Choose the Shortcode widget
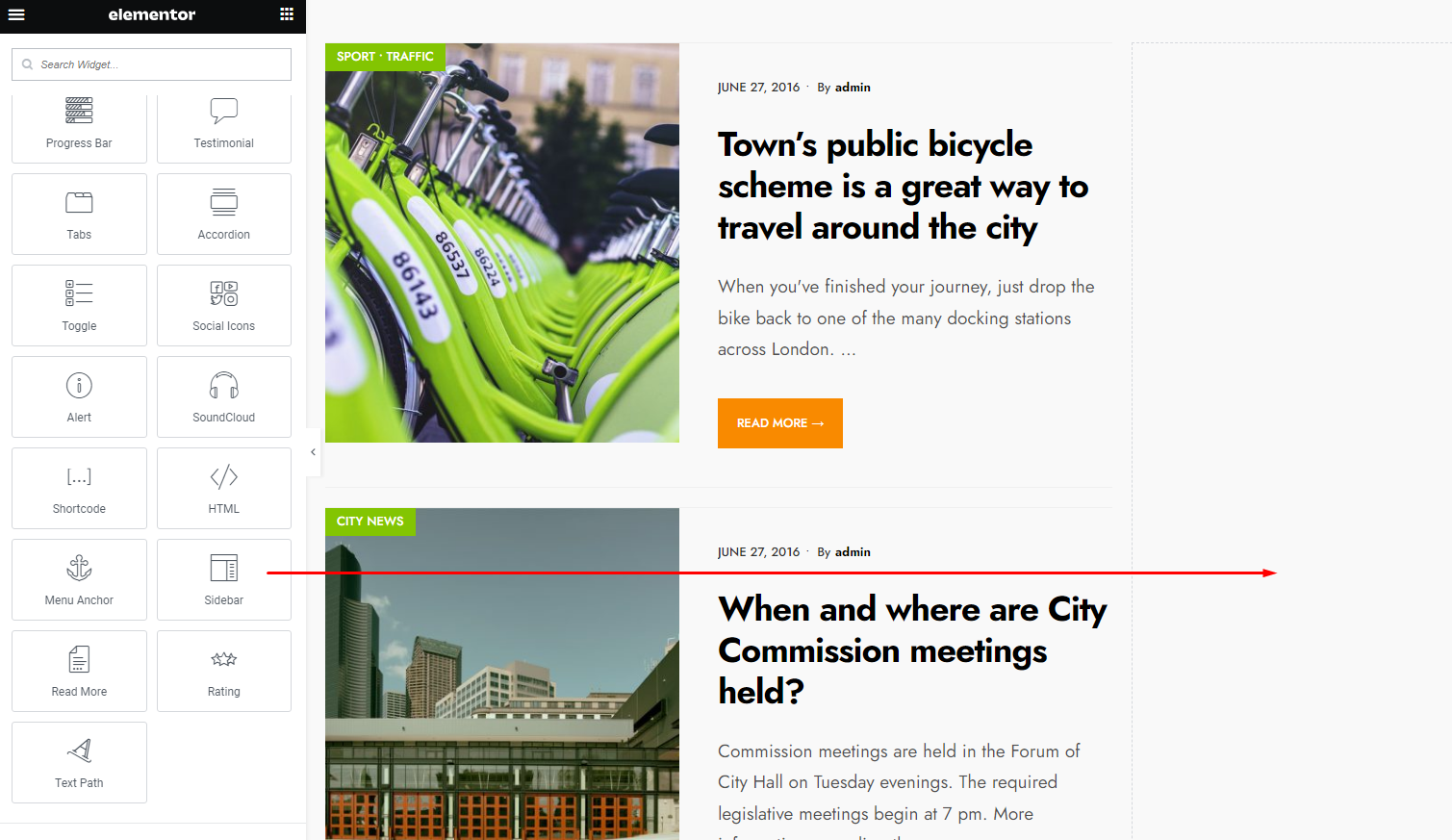Screen dimensions: 1452x840 click(79, 488)
